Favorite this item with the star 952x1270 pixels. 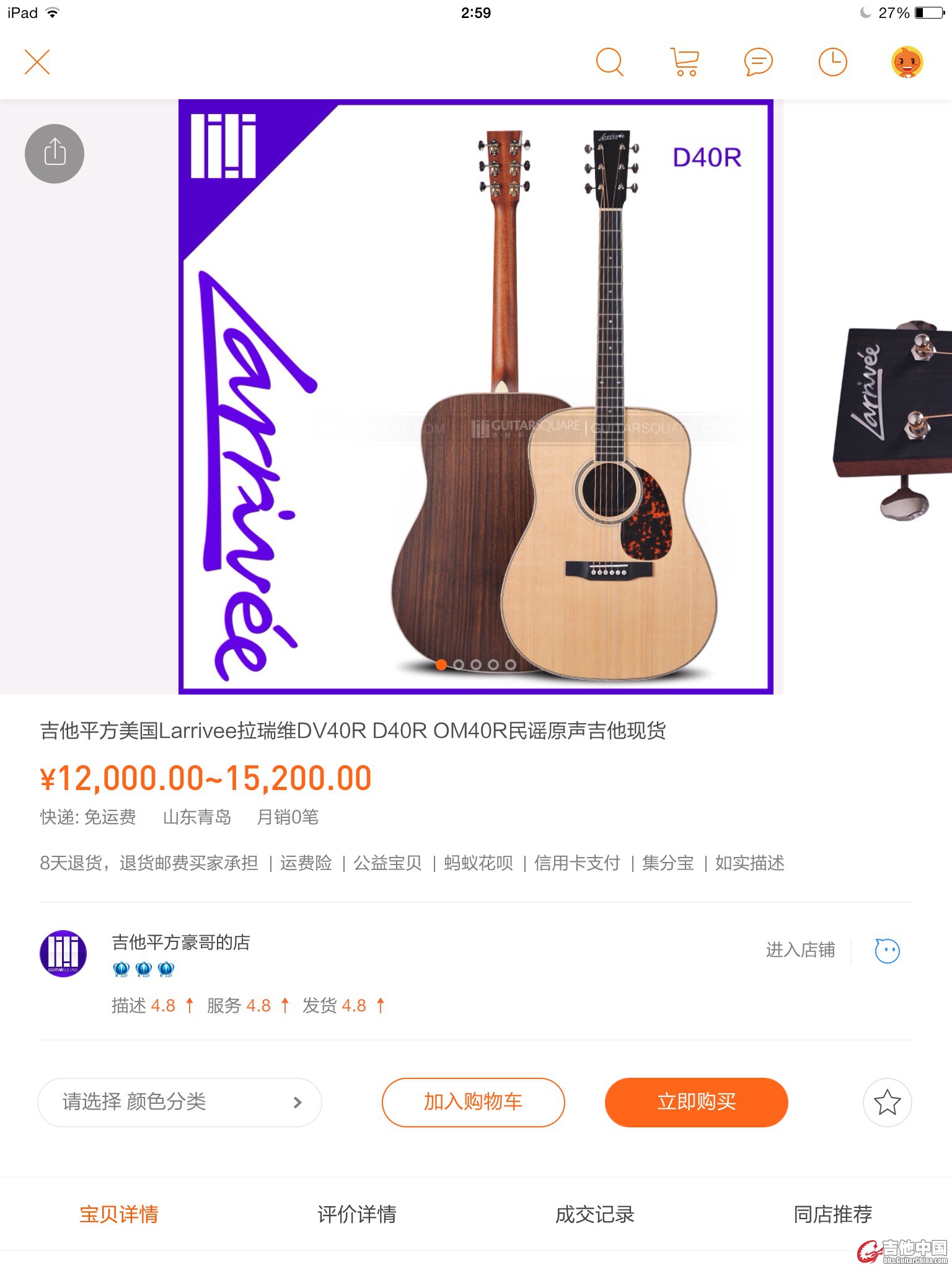[887, 1102]
